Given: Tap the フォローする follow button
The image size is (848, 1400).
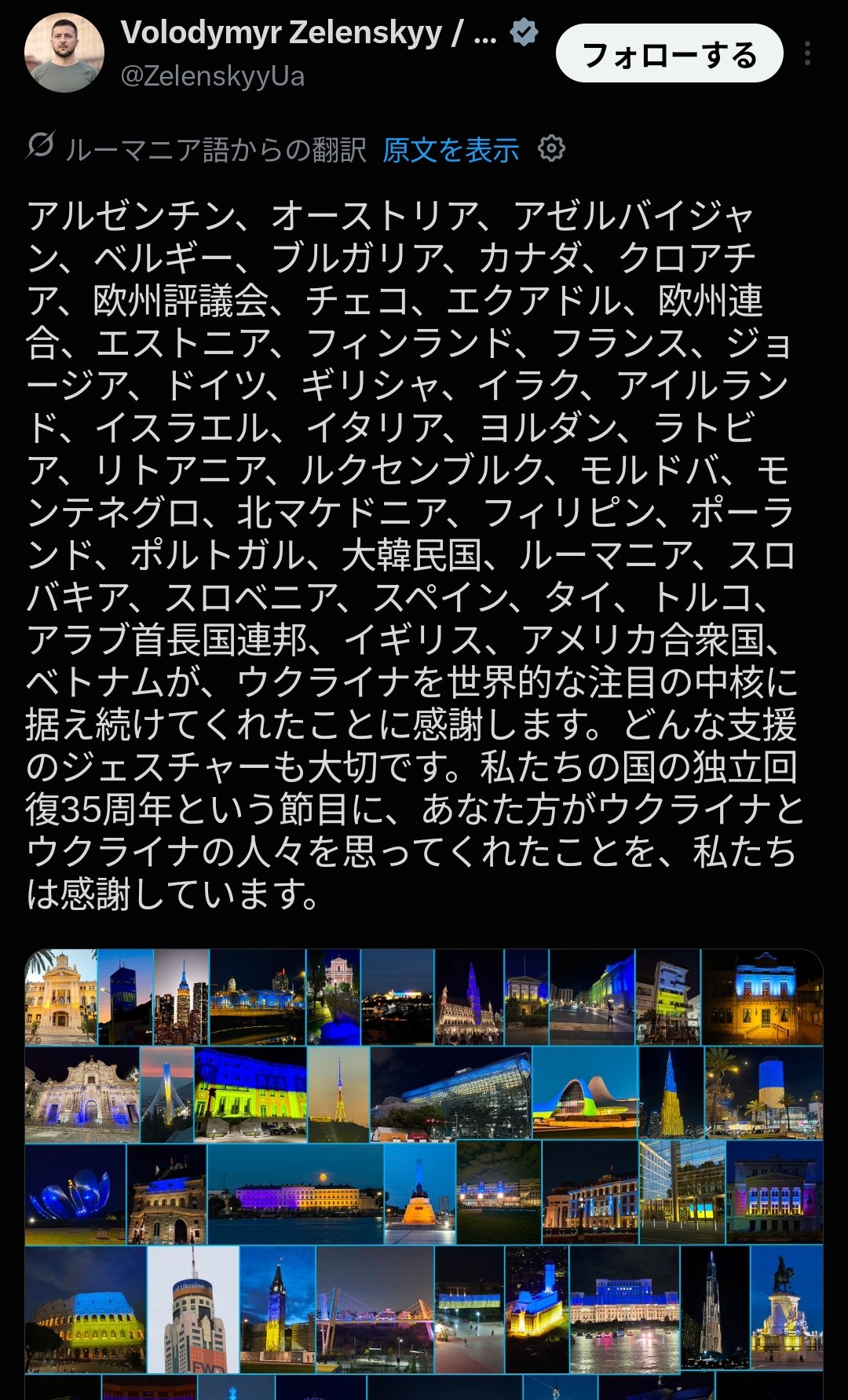Looking at the screenshot, I should click(x=670, y=53).
